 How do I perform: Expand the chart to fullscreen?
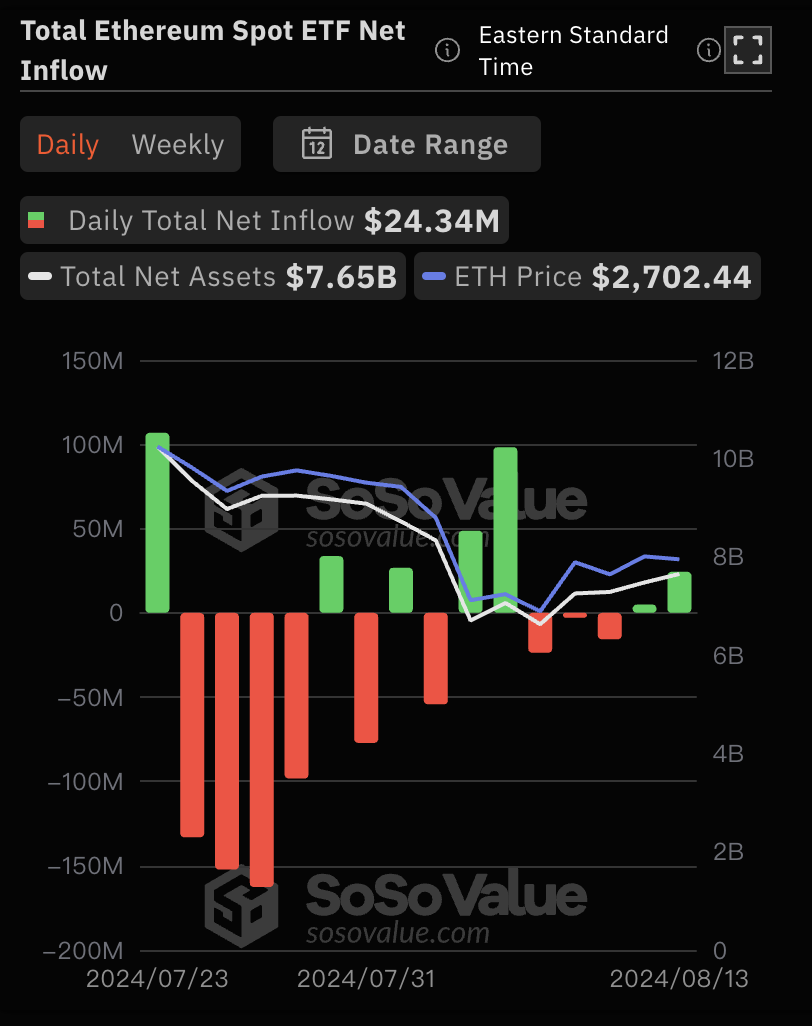point(747,49)
